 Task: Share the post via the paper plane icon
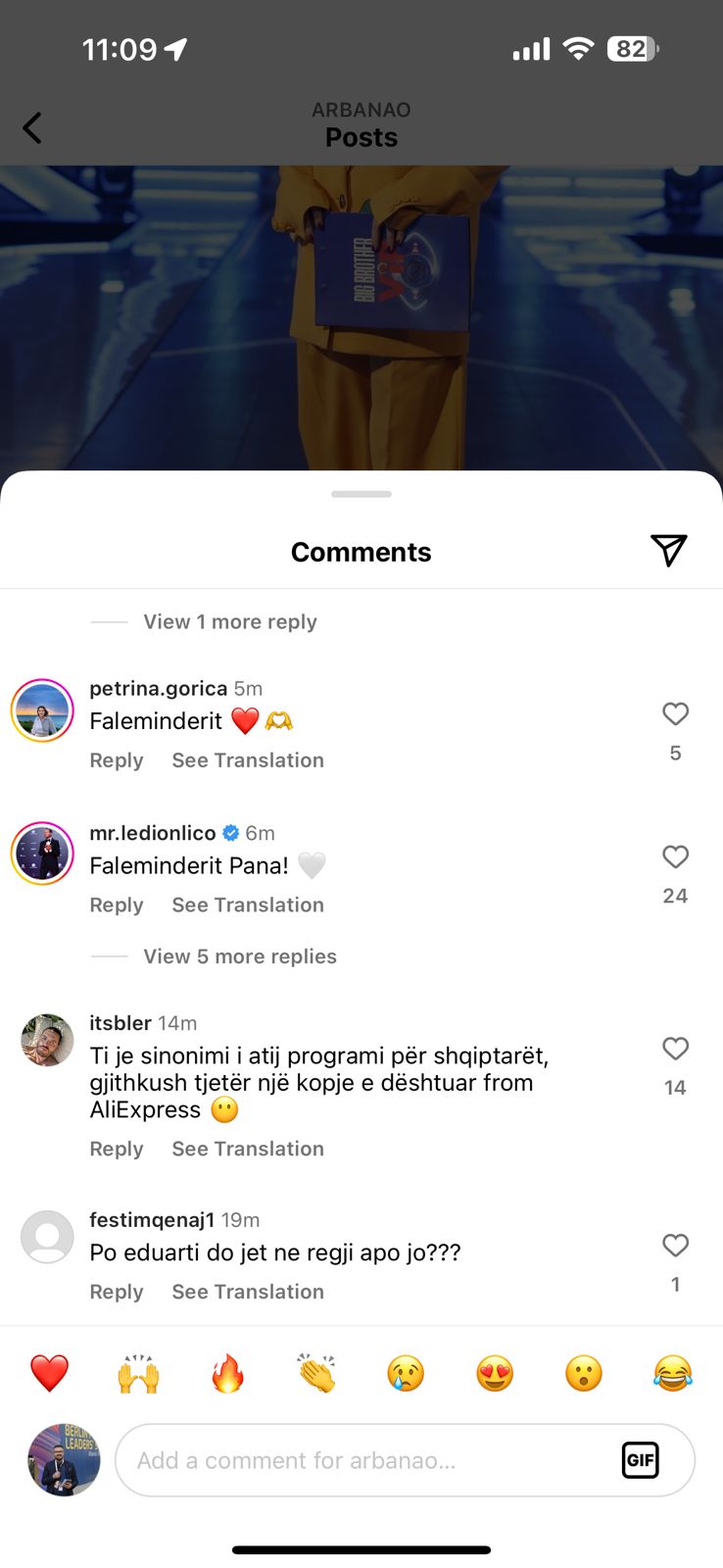coord(668,550)
